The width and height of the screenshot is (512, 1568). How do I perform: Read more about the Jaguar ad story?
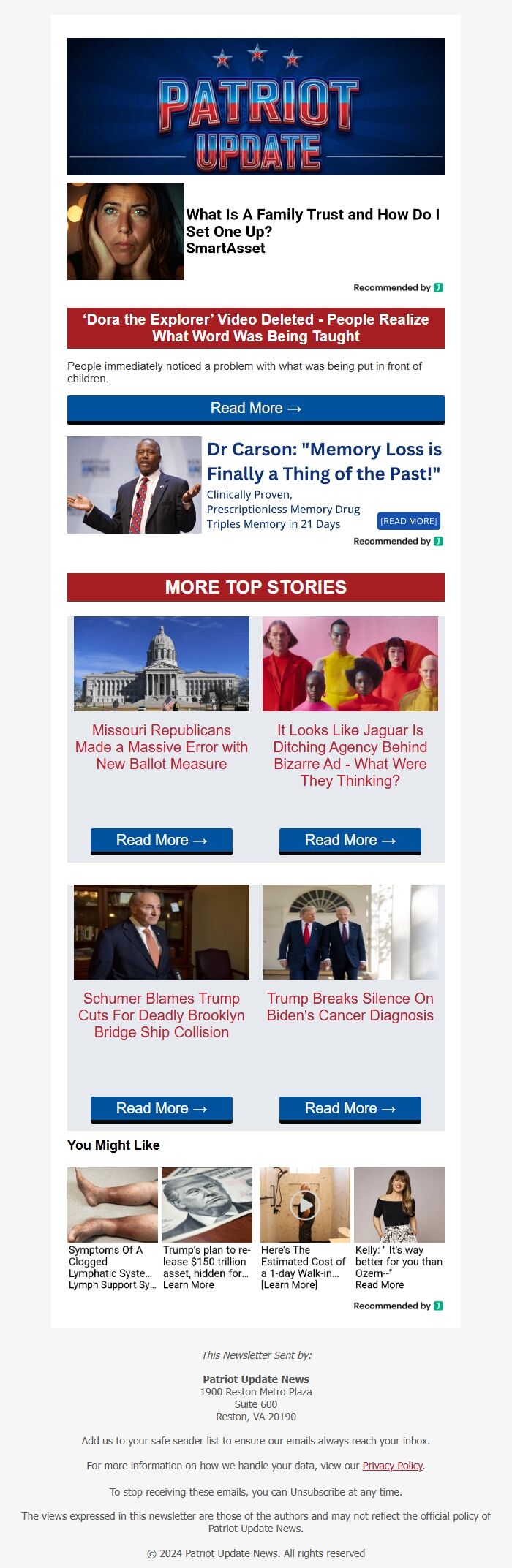click(x=350, y=840)
